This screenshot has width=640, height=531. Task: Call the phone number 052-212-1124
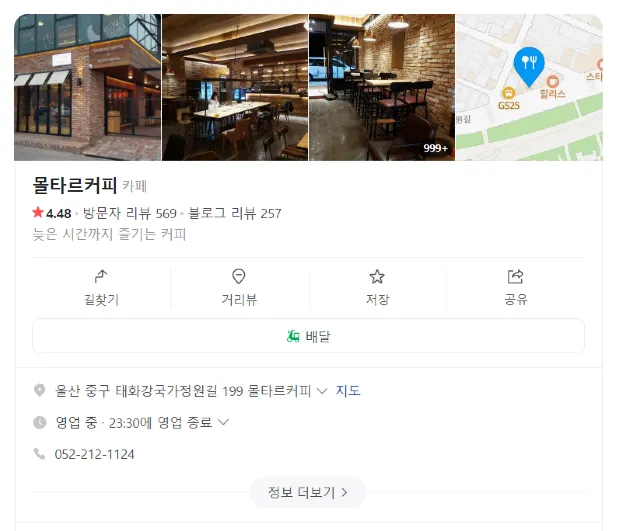[x=94, y=454]
